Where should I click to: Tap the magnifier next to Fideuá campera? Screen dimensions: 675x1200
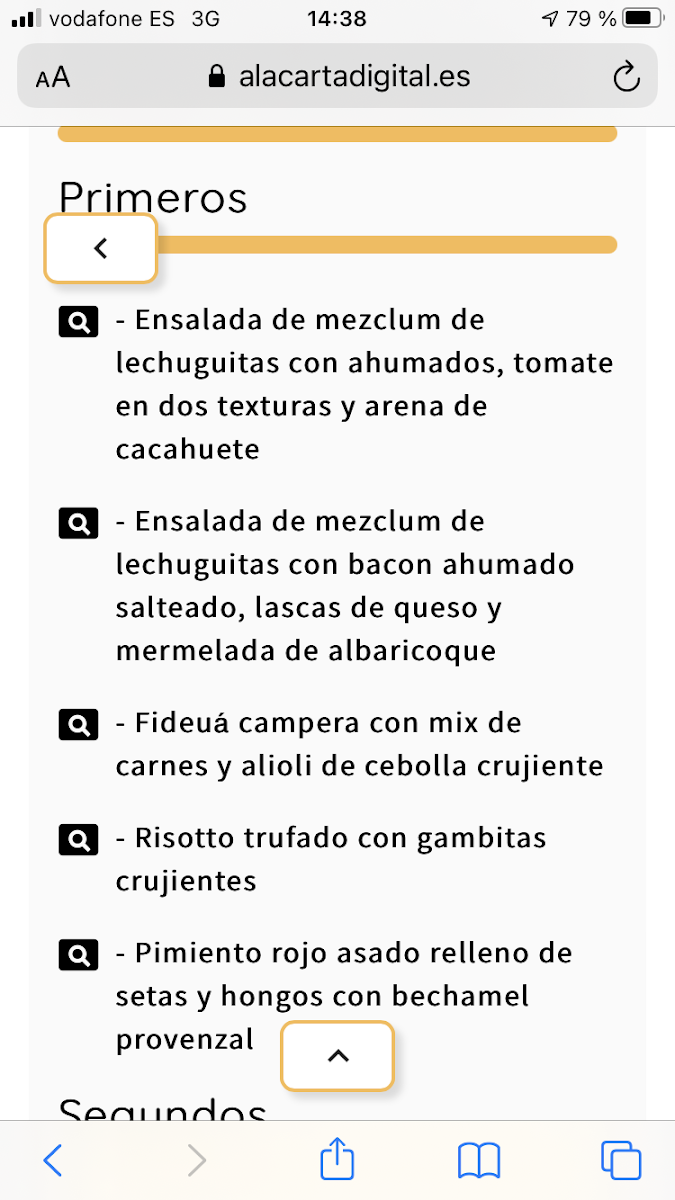(78, 724)
